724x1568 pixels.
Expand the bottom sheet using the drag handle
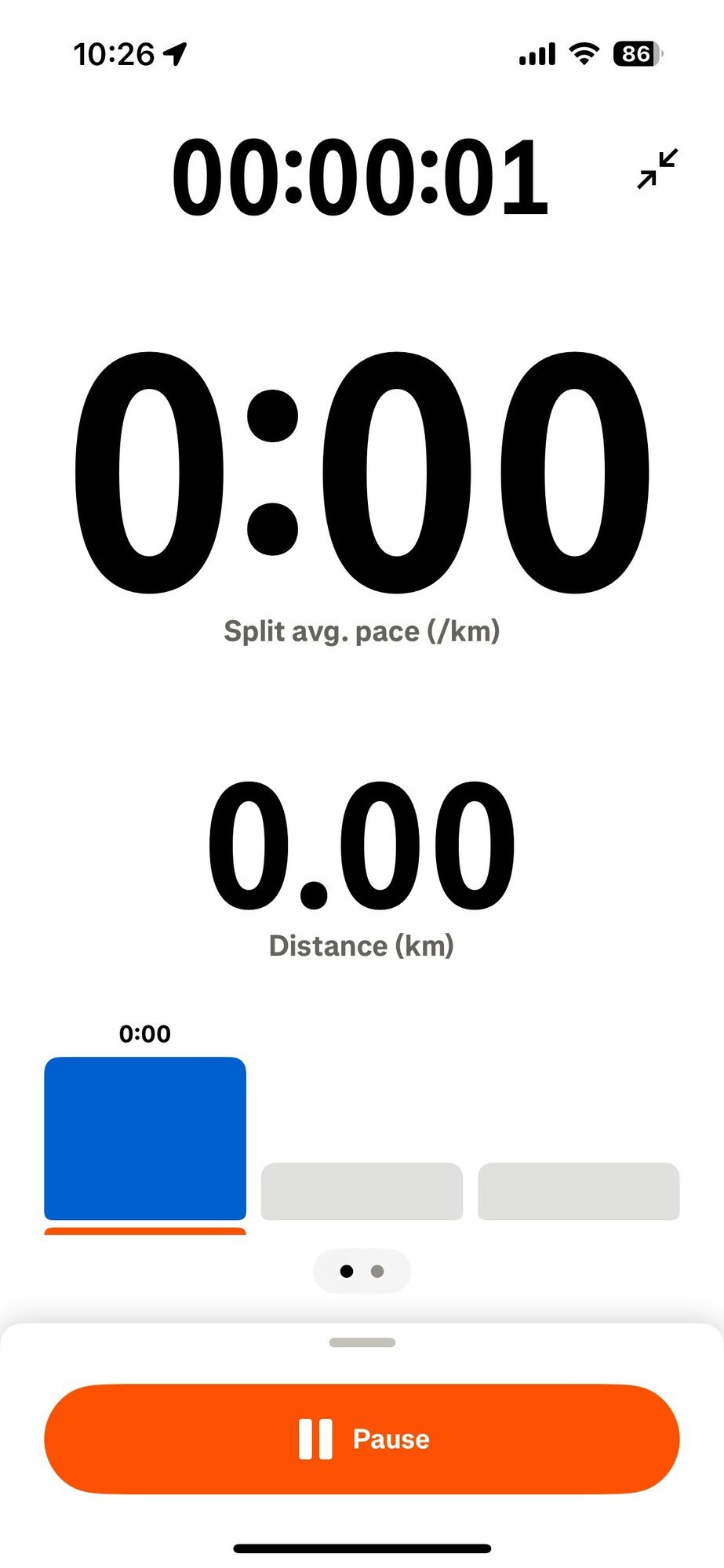(x=362, y=1341)
